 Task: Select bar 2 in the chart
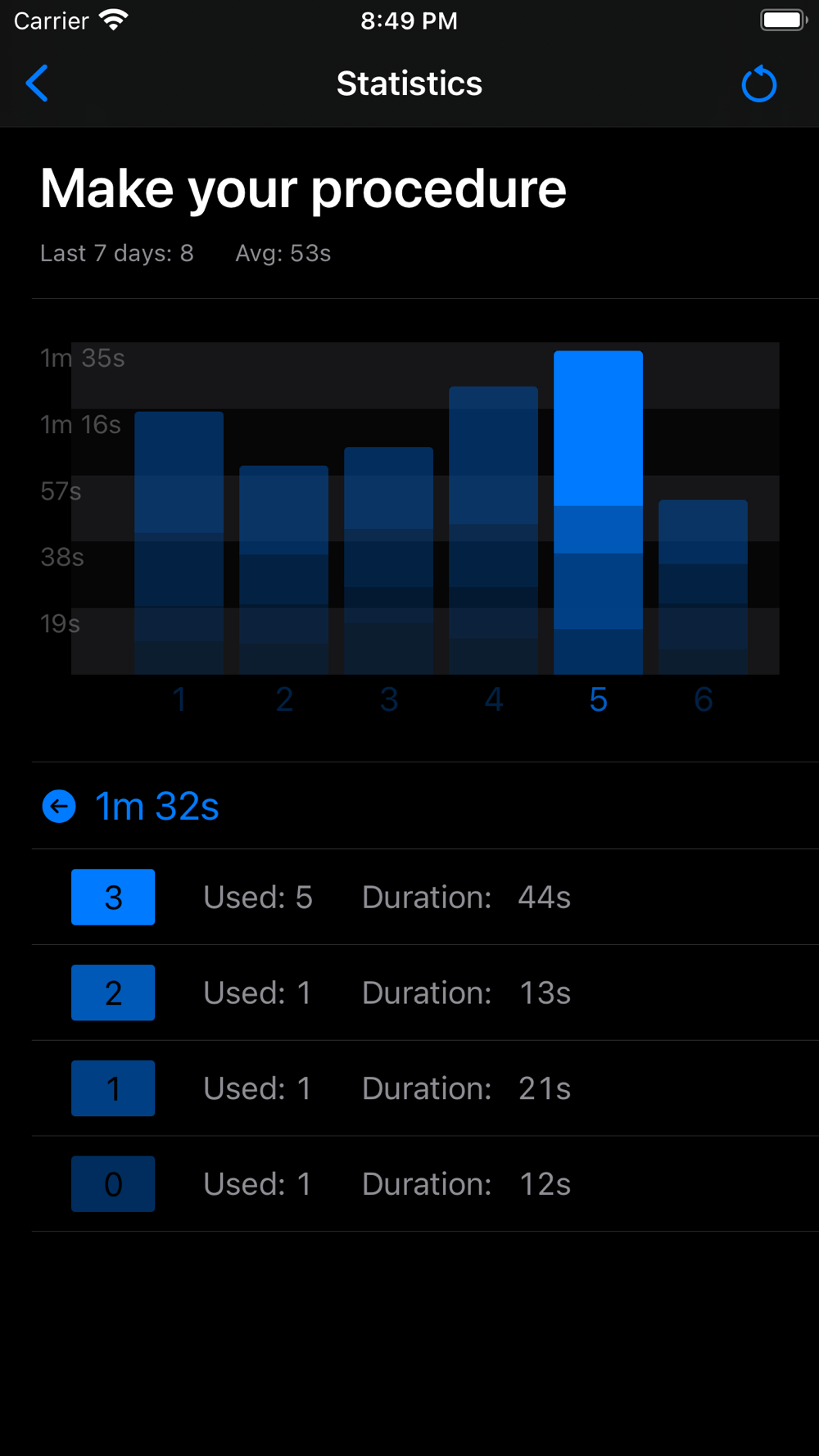[284, 570]
